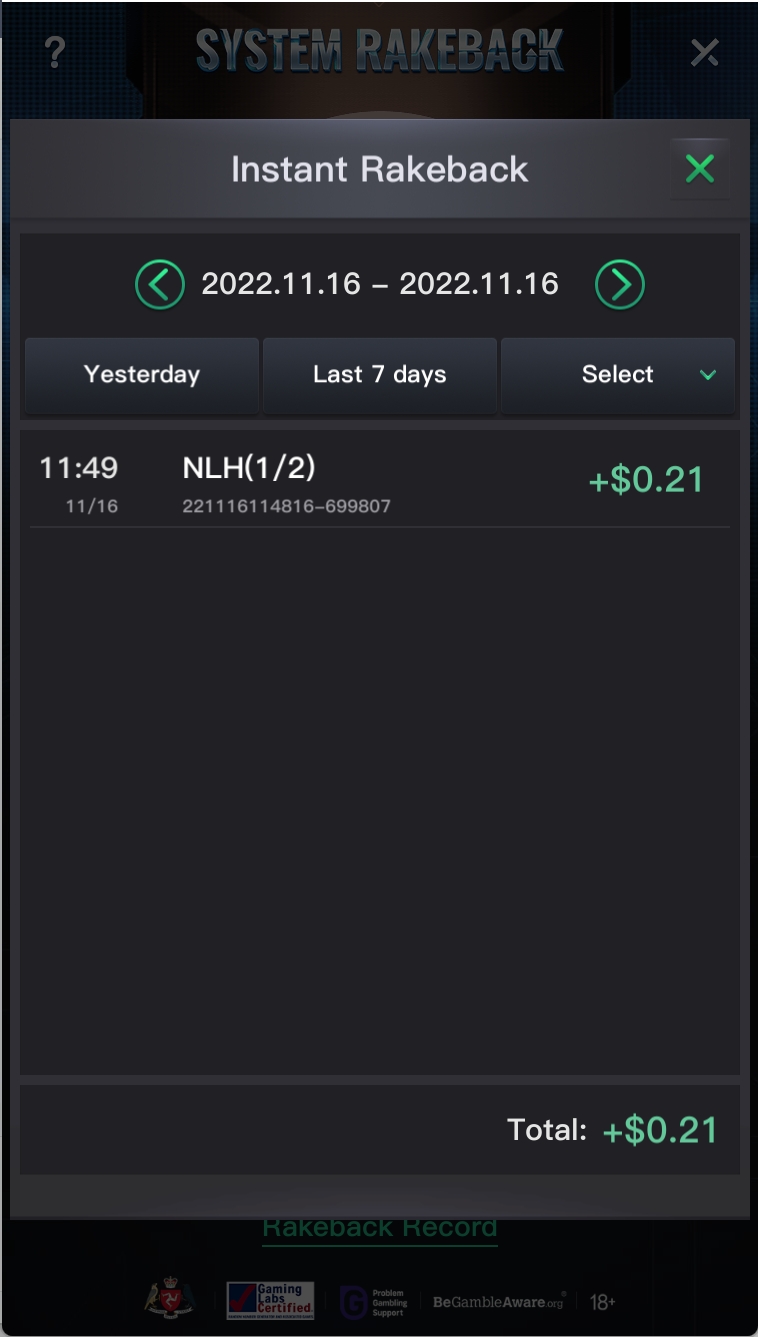This screenshot has height=1337, width=758.
Task: Open the Rakeback Record link
Action: point(380,1228)
